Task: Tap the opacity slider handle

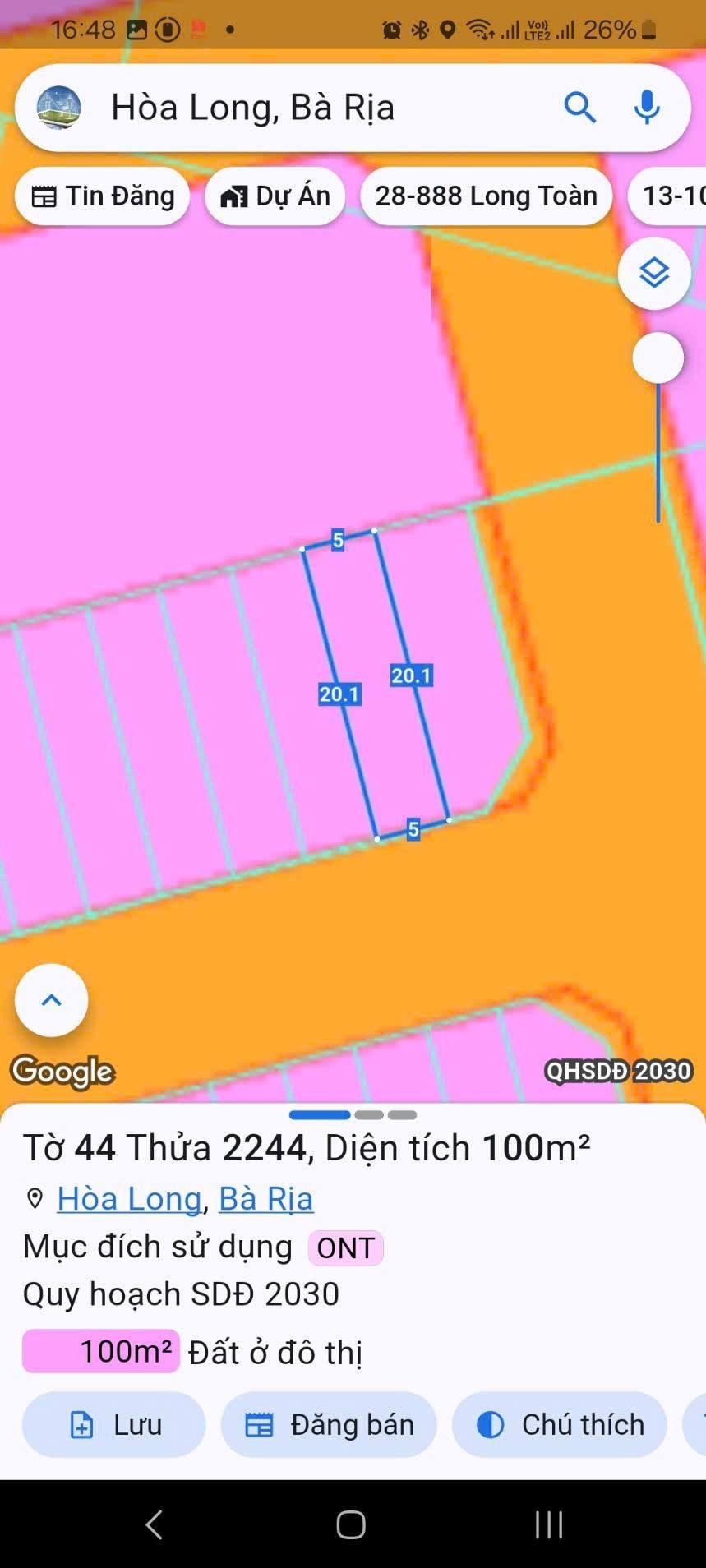Action: [658, 357]
